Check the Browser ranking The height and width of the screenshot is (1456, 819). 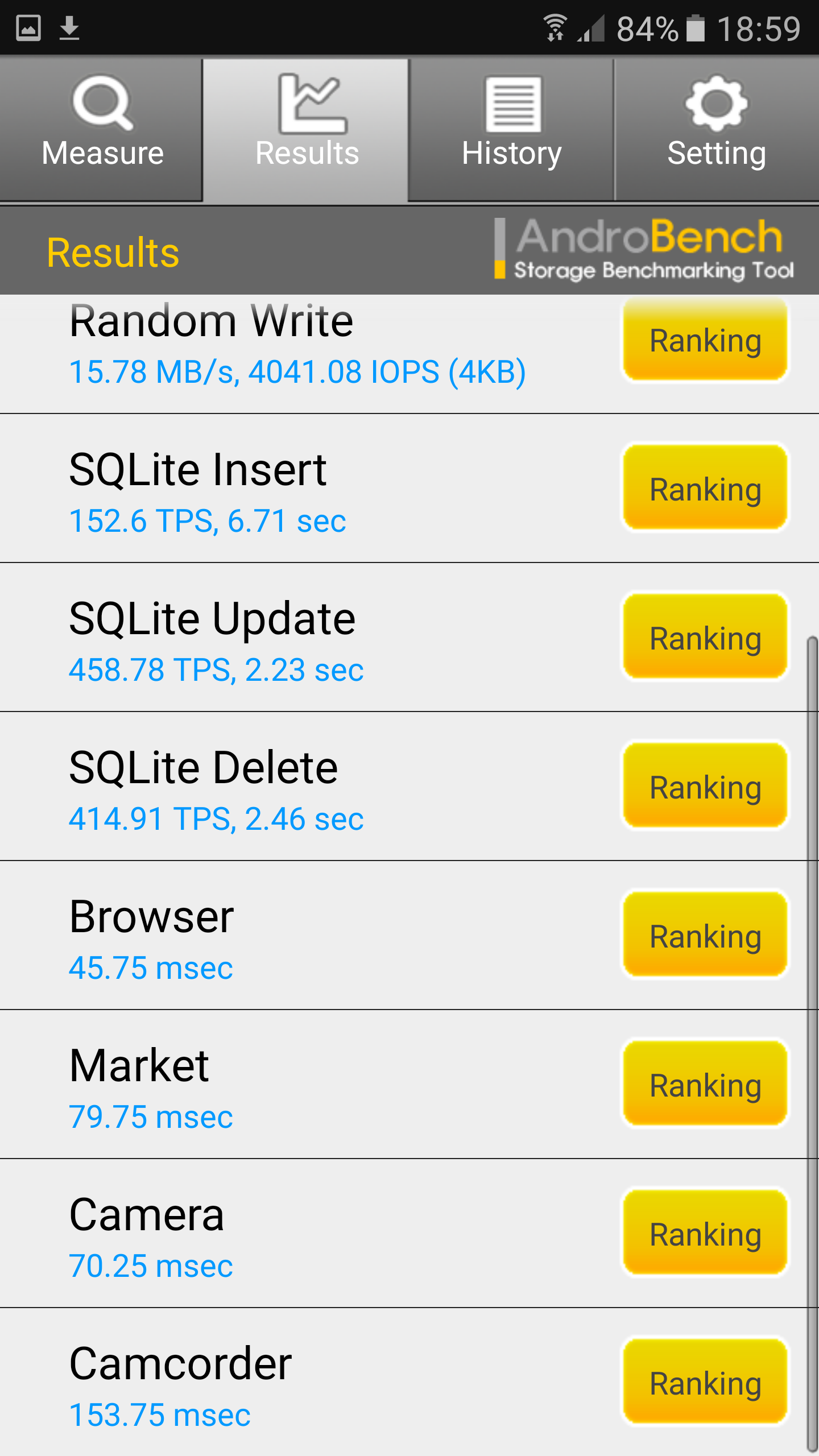pos(705,936)
